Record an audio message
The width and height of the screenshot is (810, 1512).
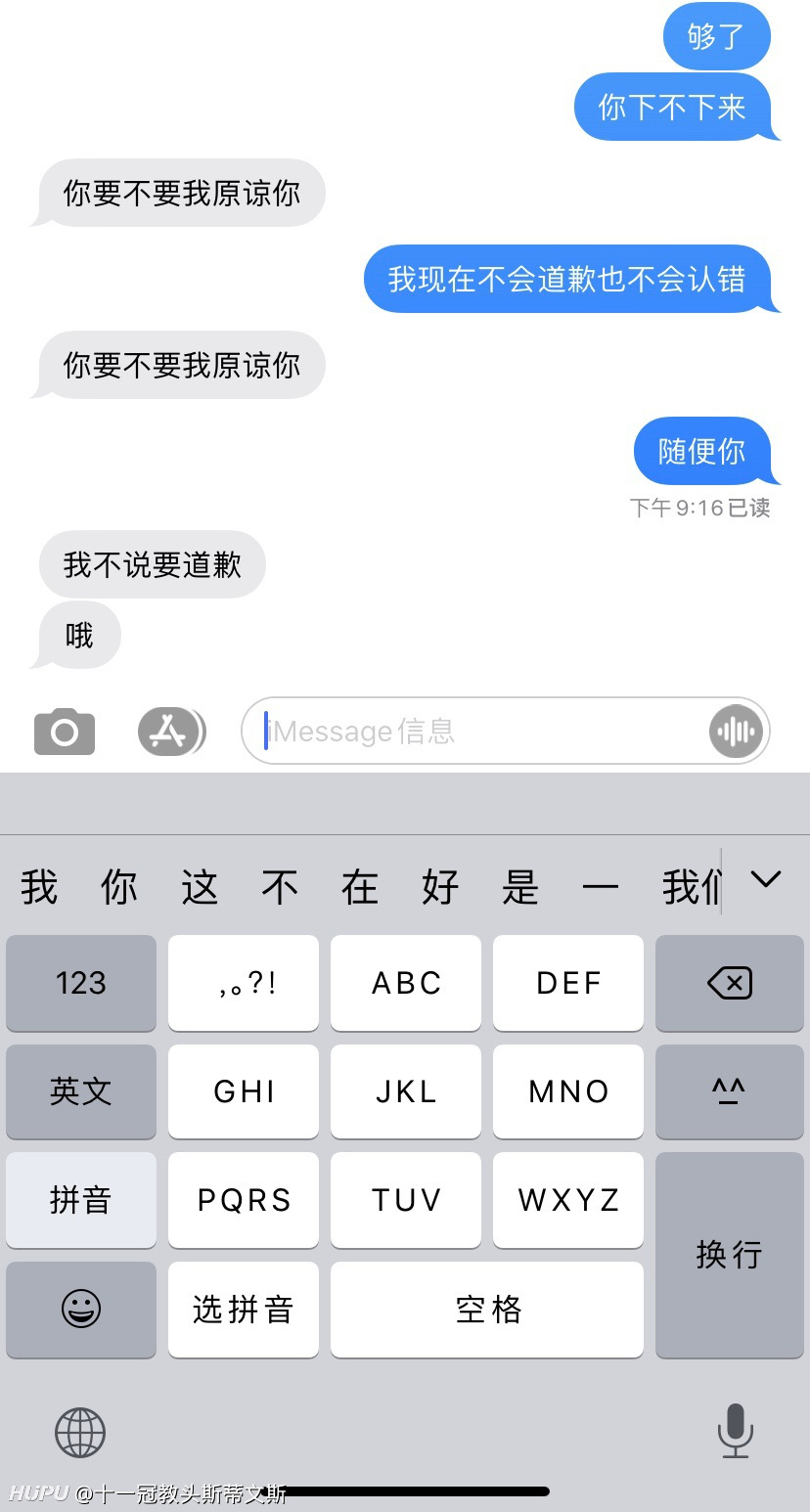coord(737,731)
